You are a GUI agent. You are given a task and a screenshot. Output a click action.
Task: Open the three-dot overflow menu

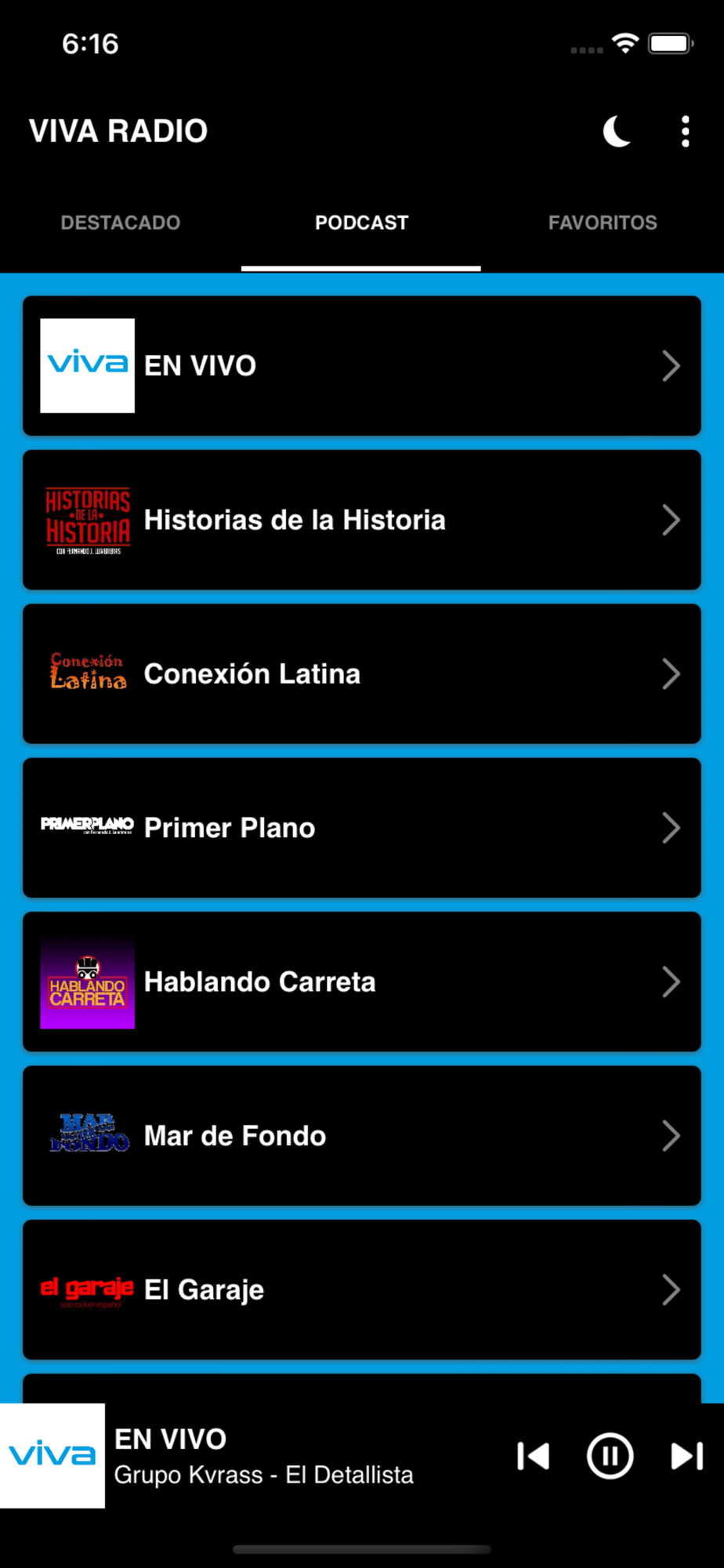pyautogui.click(x=686, y=132)
